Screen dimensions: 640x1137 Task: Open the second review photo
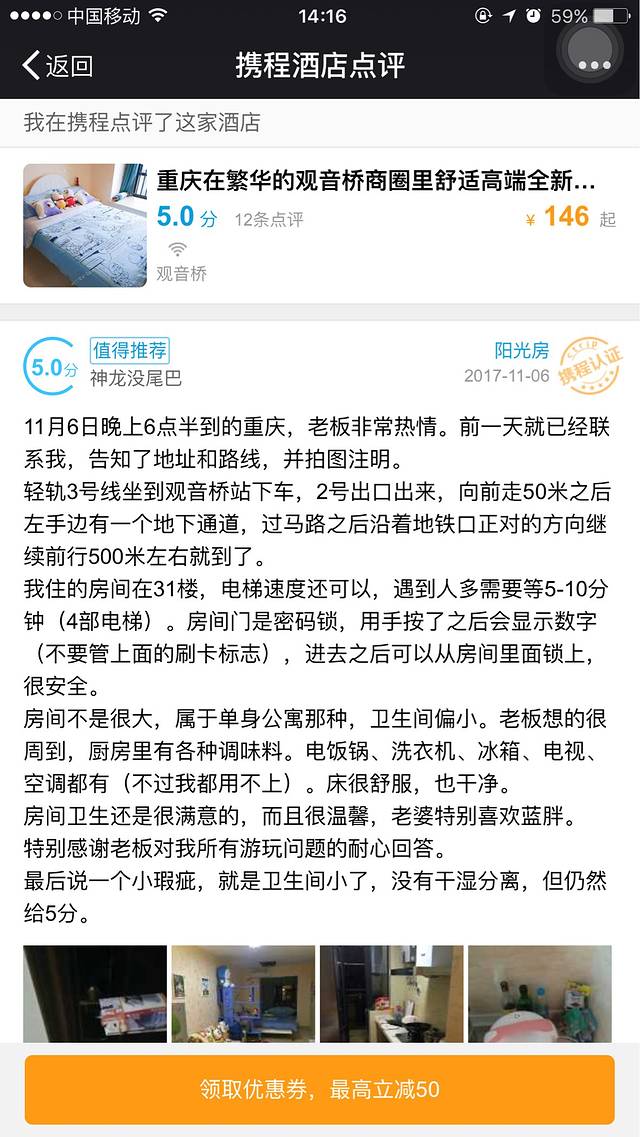243,994
